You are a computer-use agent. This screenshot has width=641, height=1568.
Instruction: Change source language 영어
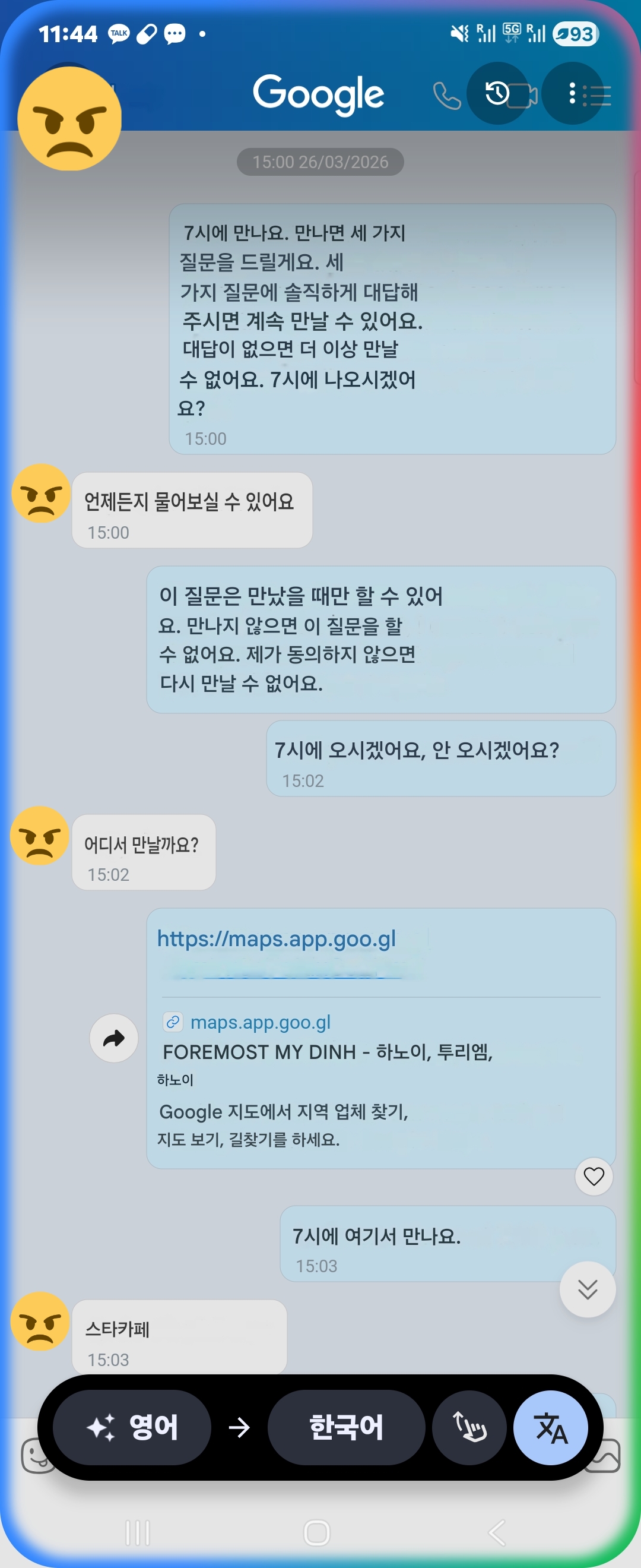point(132,1427)
